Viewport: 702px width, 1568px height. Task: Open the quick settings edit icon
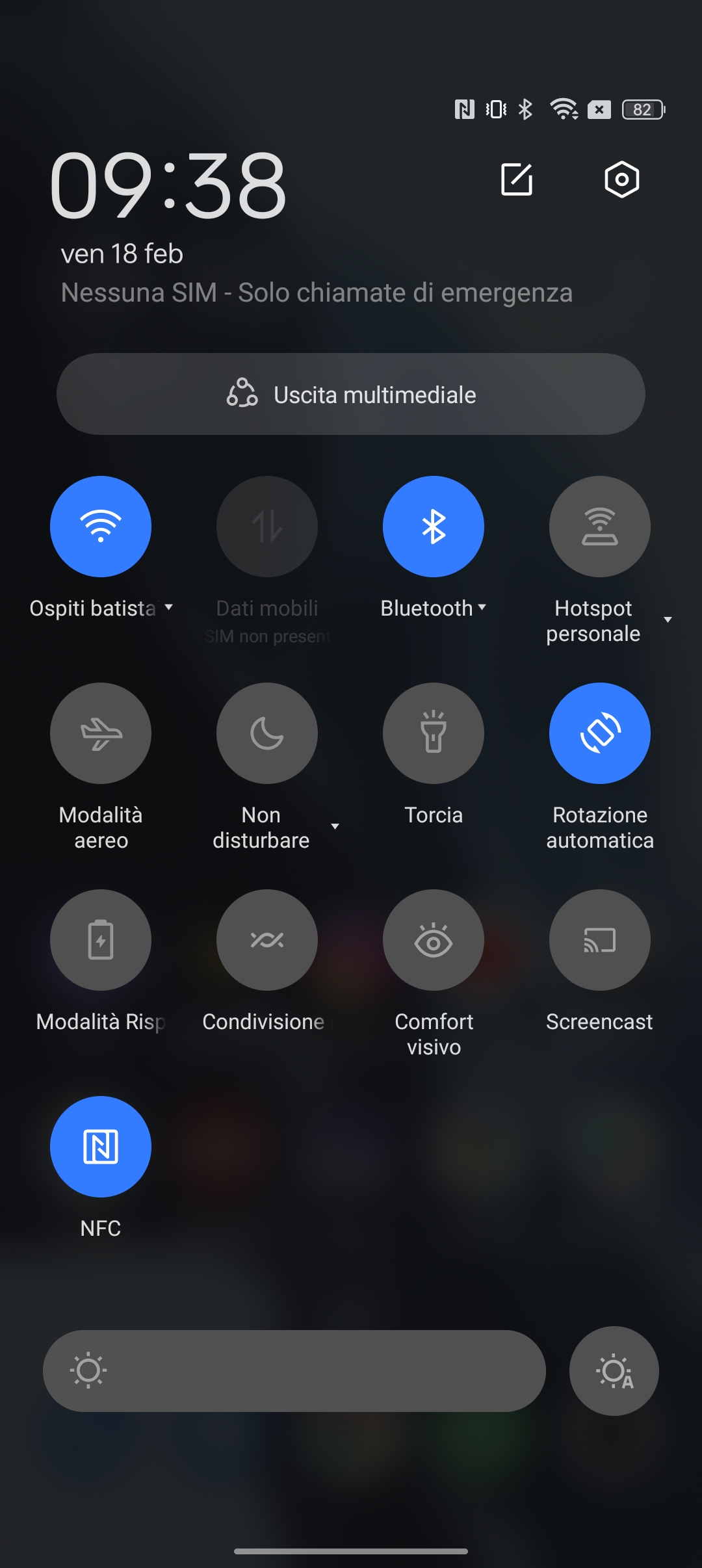pos(517,179)
